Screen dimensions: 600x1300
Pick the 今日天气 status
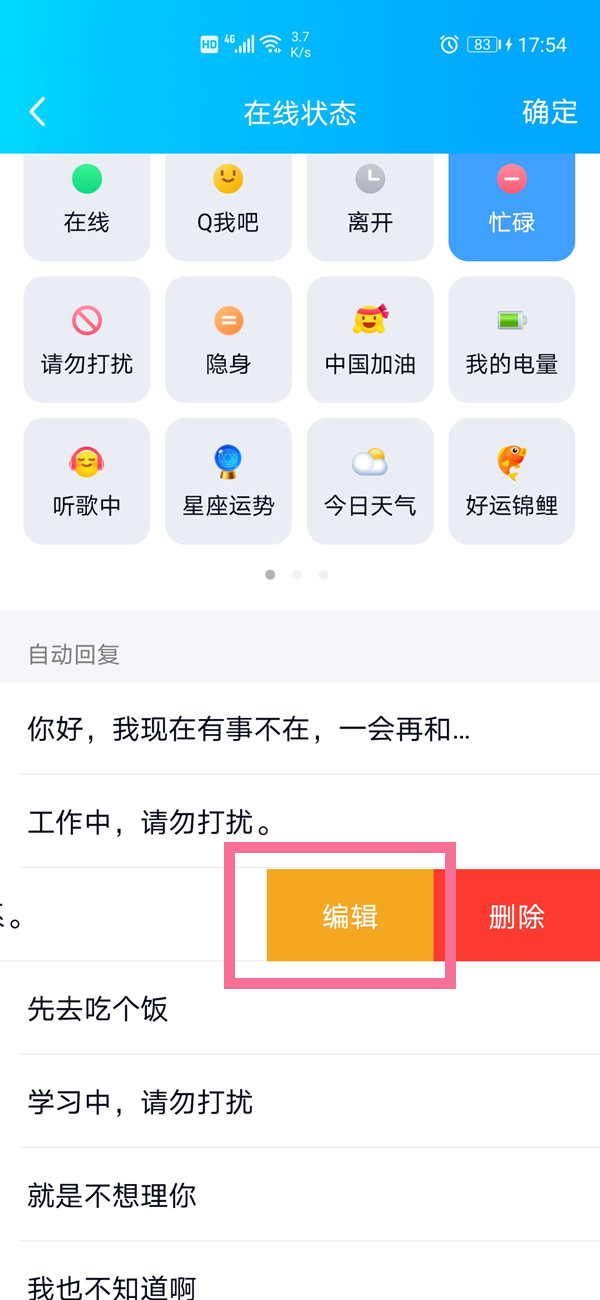tap(370, 481)
